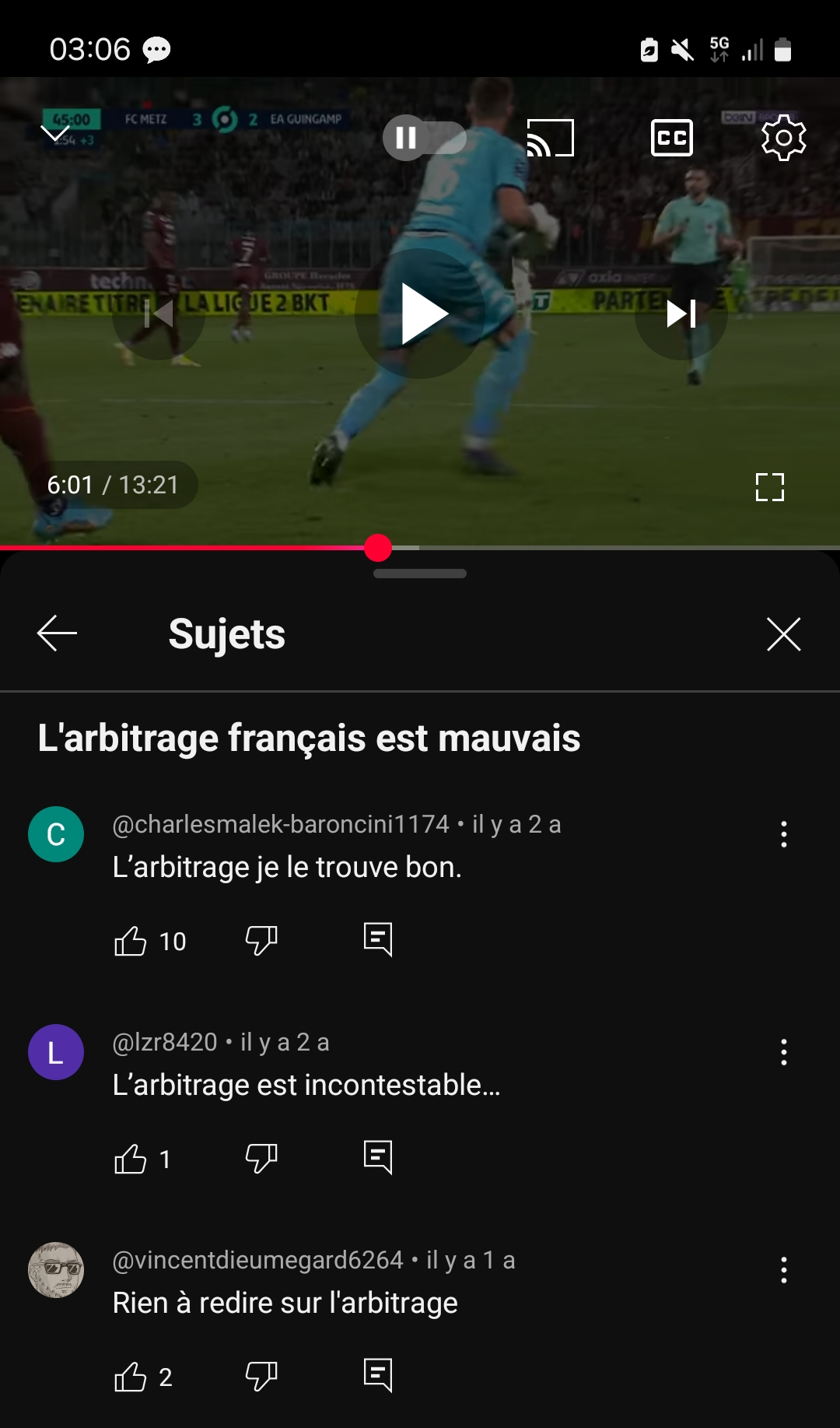Go back from Sujets panel
The image size is (840, 1428).
(x=57, y=633)
